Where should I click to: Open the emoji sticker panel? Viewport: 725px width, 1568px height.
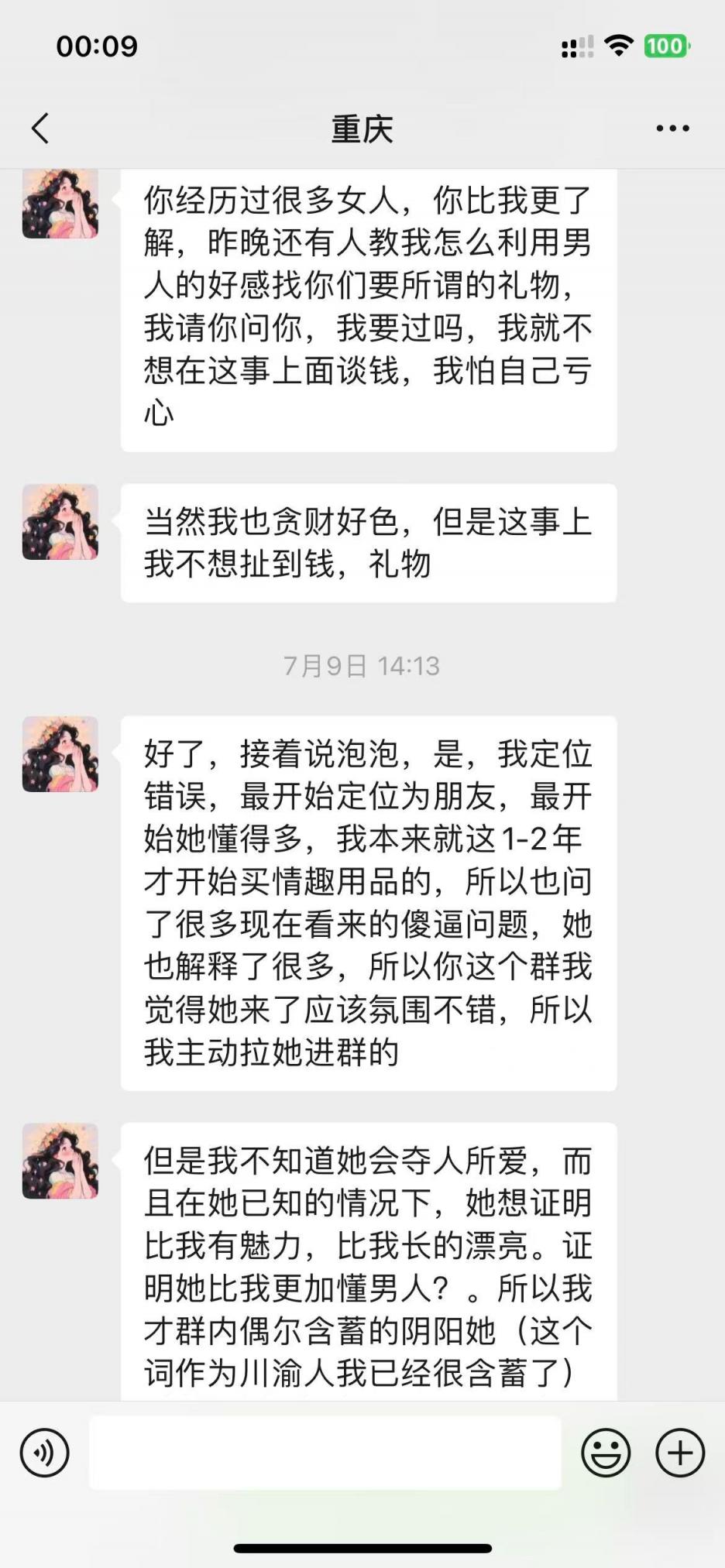click(606, 1453)
